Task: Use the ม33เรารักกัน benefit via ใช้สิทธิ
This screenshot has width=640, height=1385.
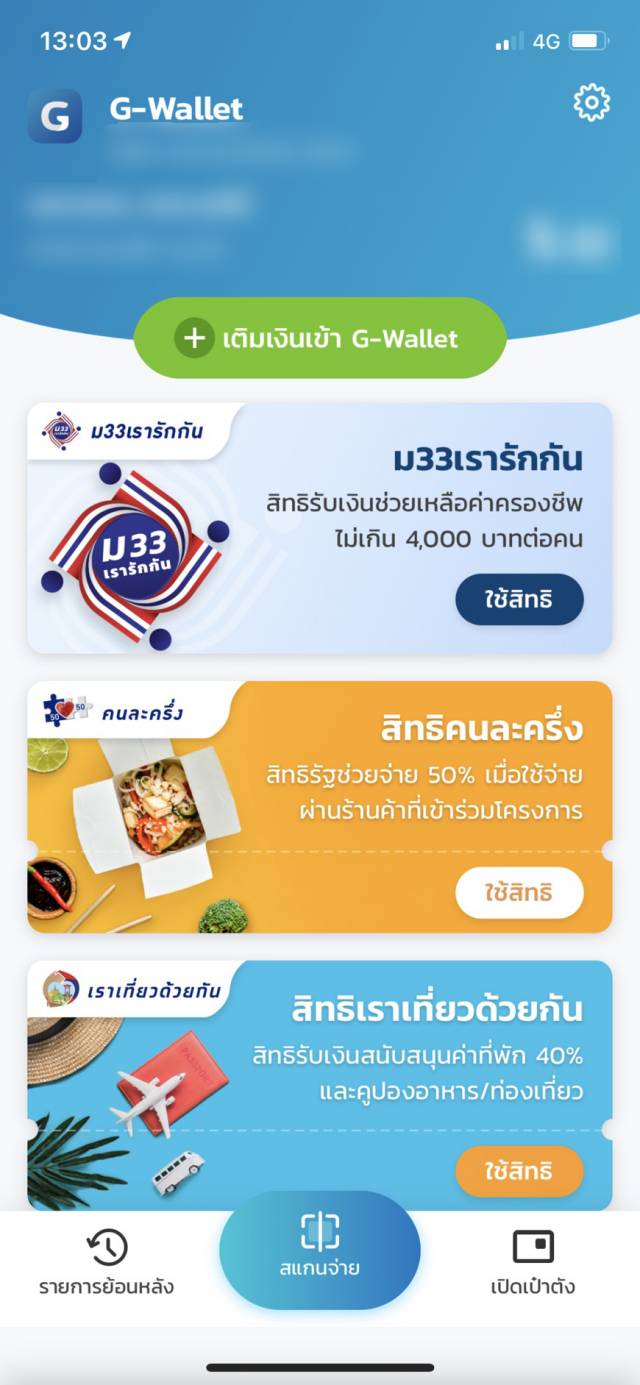Action: pyautogui.click(x=519, y=600)
